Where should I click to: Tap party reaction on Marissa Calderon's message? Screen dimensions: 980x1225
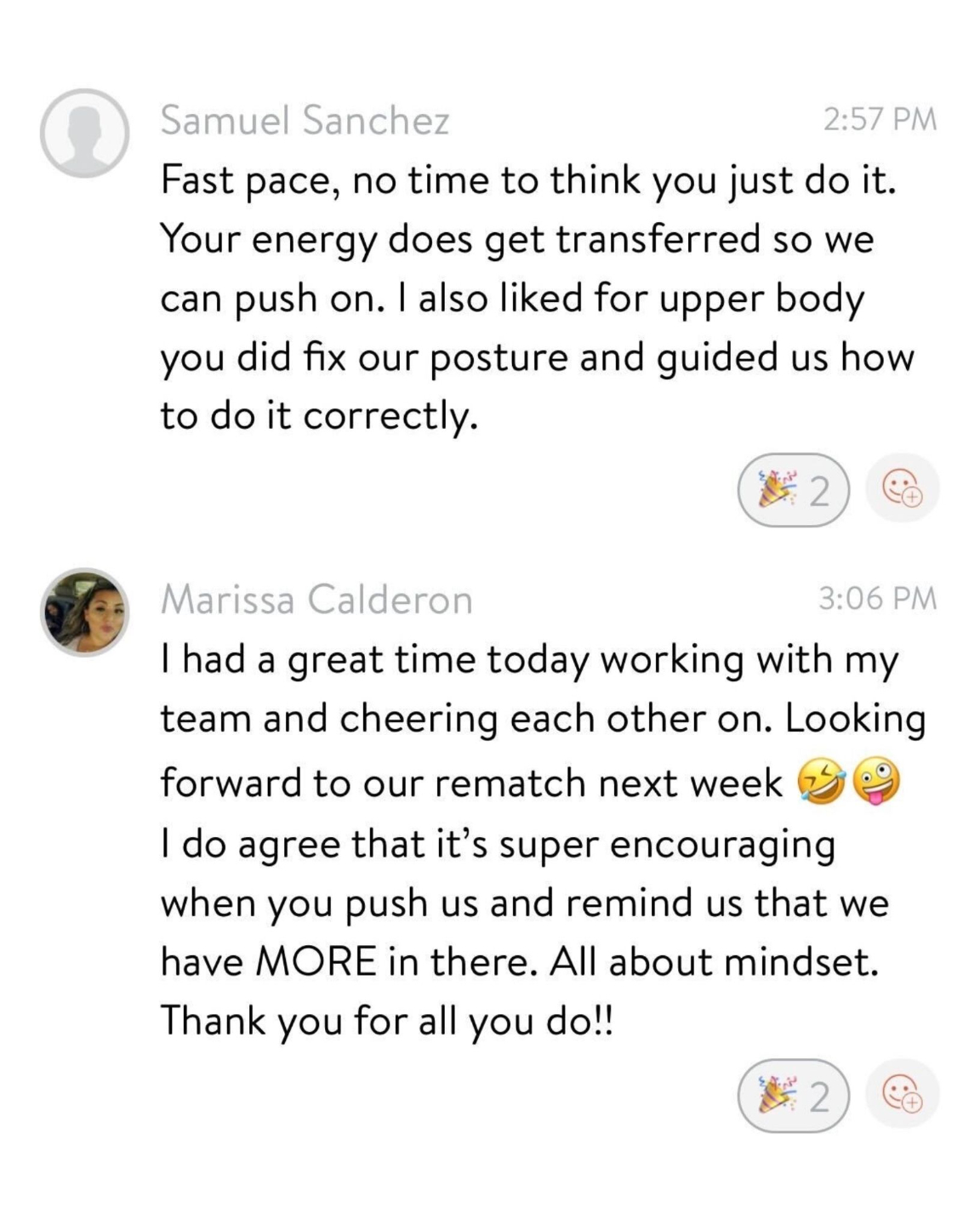click(794, 1096)
